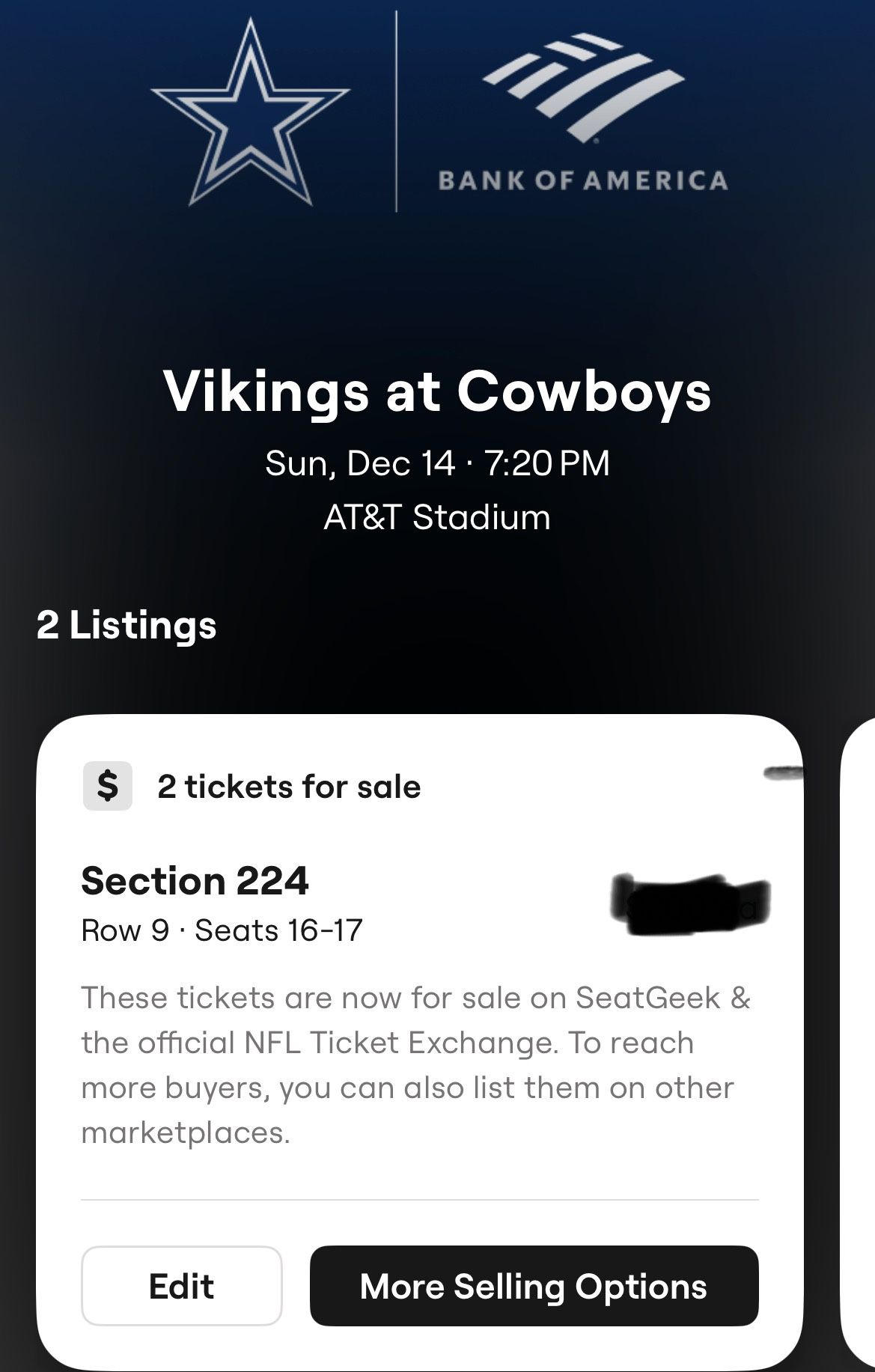Screen dimensions: 875x1372
Task: Open More Selling Options
Action: [x=534, y=1286]
